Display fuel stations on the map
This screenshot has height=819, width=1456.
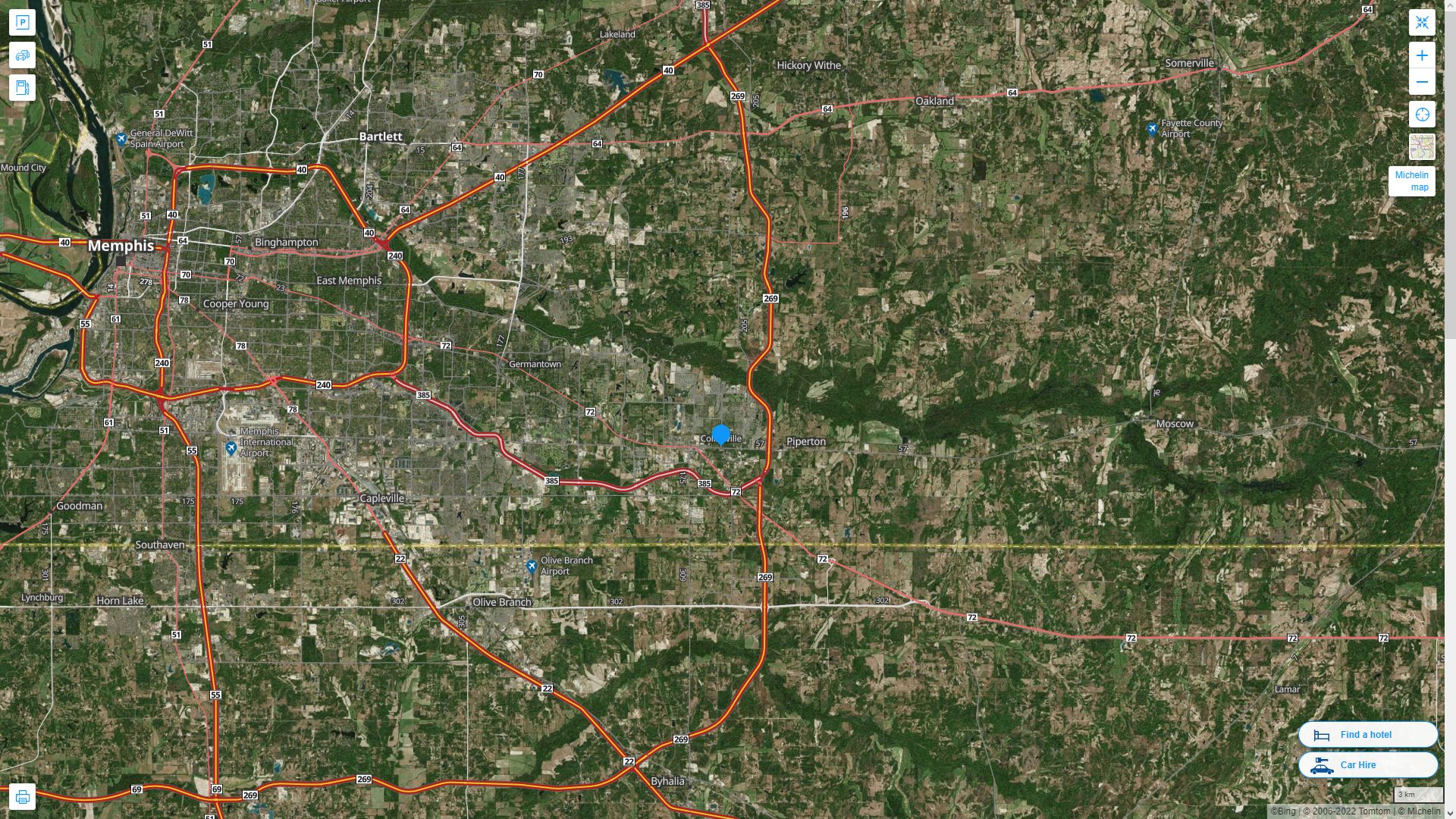coord(22,88)
